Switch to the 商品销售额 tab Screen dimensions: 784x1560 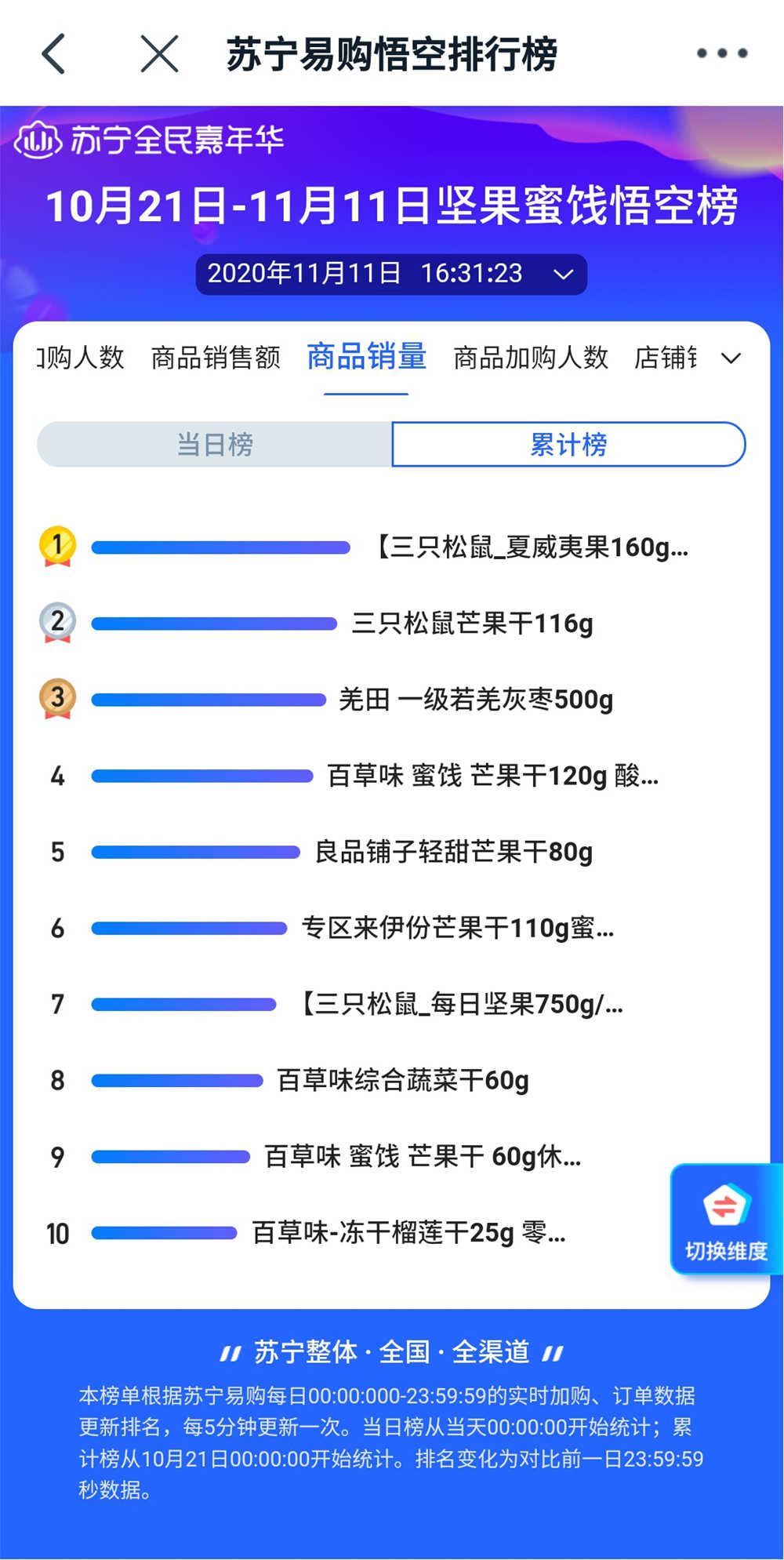pyautogui.click(x=216, y=358)
